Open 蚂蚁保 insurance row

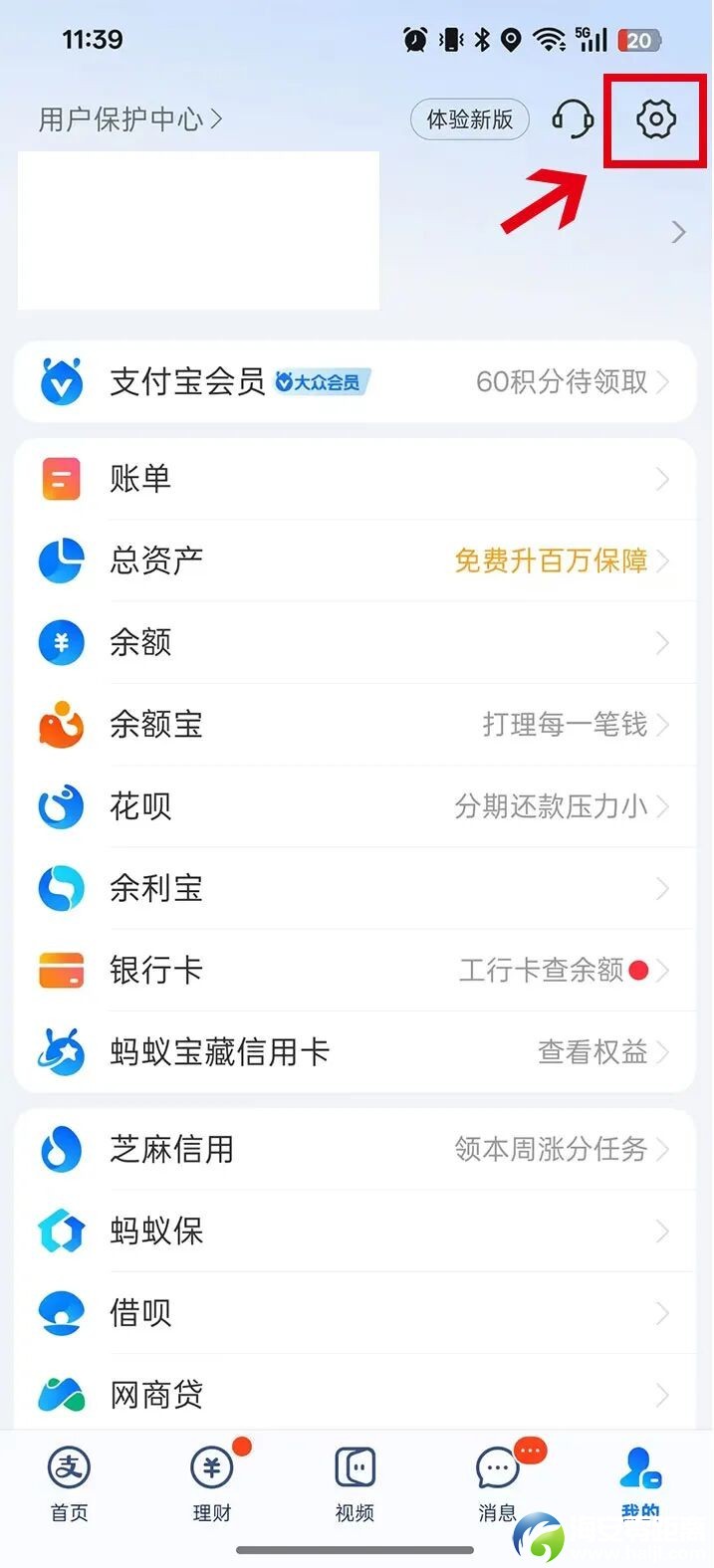point(355,1232)
